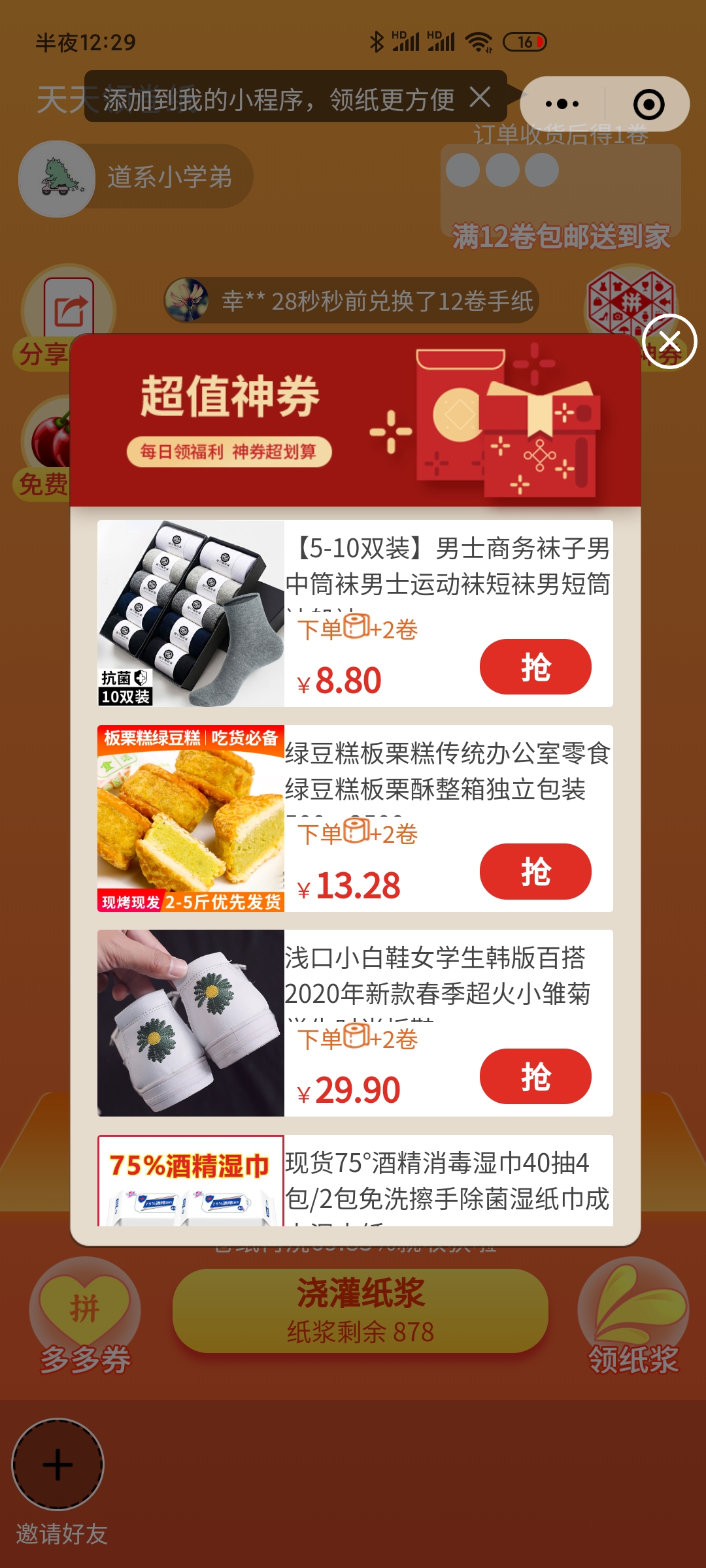Dismiss the 添加到我的小程序 tooltip
Image resolution: width=706 pixels, height=1568 pixels.
(480, 98)
